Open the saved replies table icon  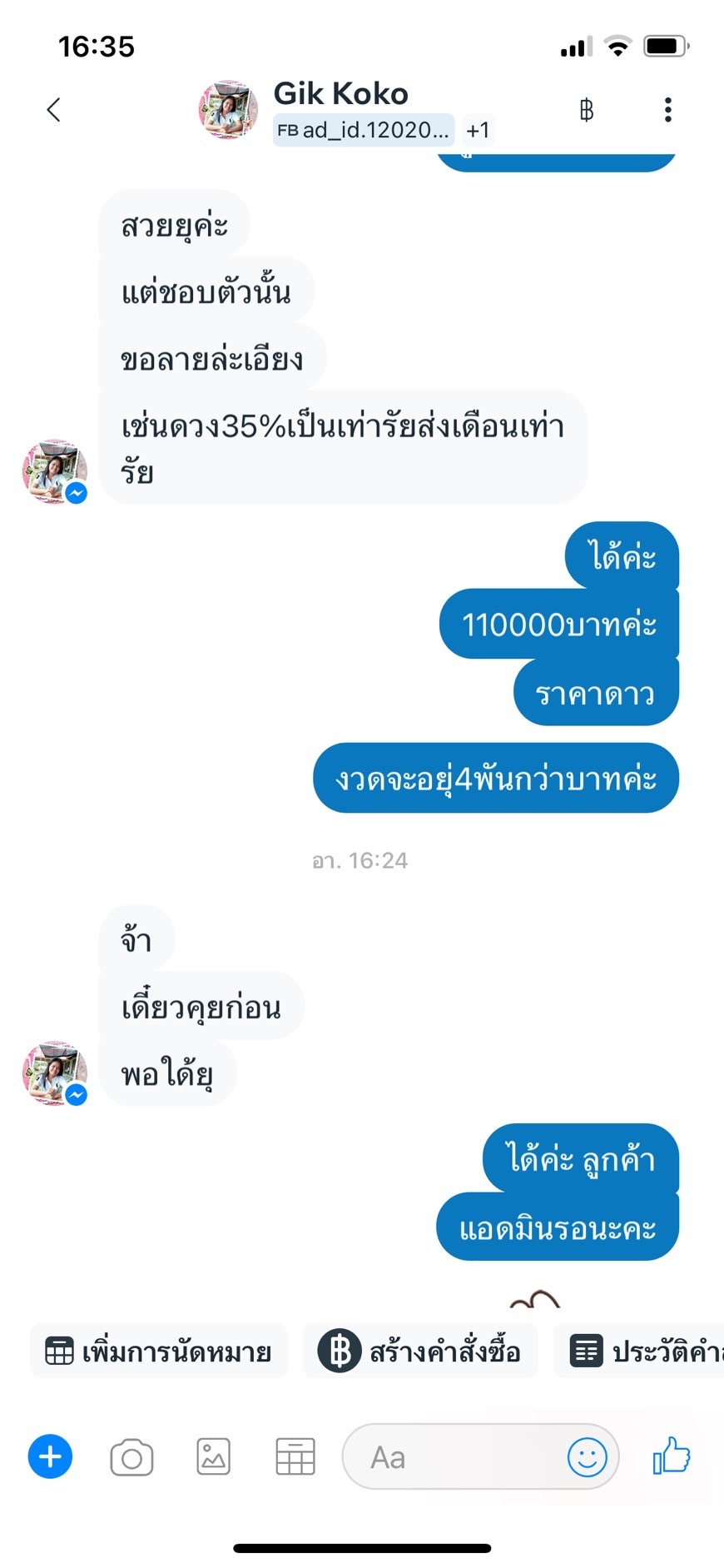[x=295, y=1457]
